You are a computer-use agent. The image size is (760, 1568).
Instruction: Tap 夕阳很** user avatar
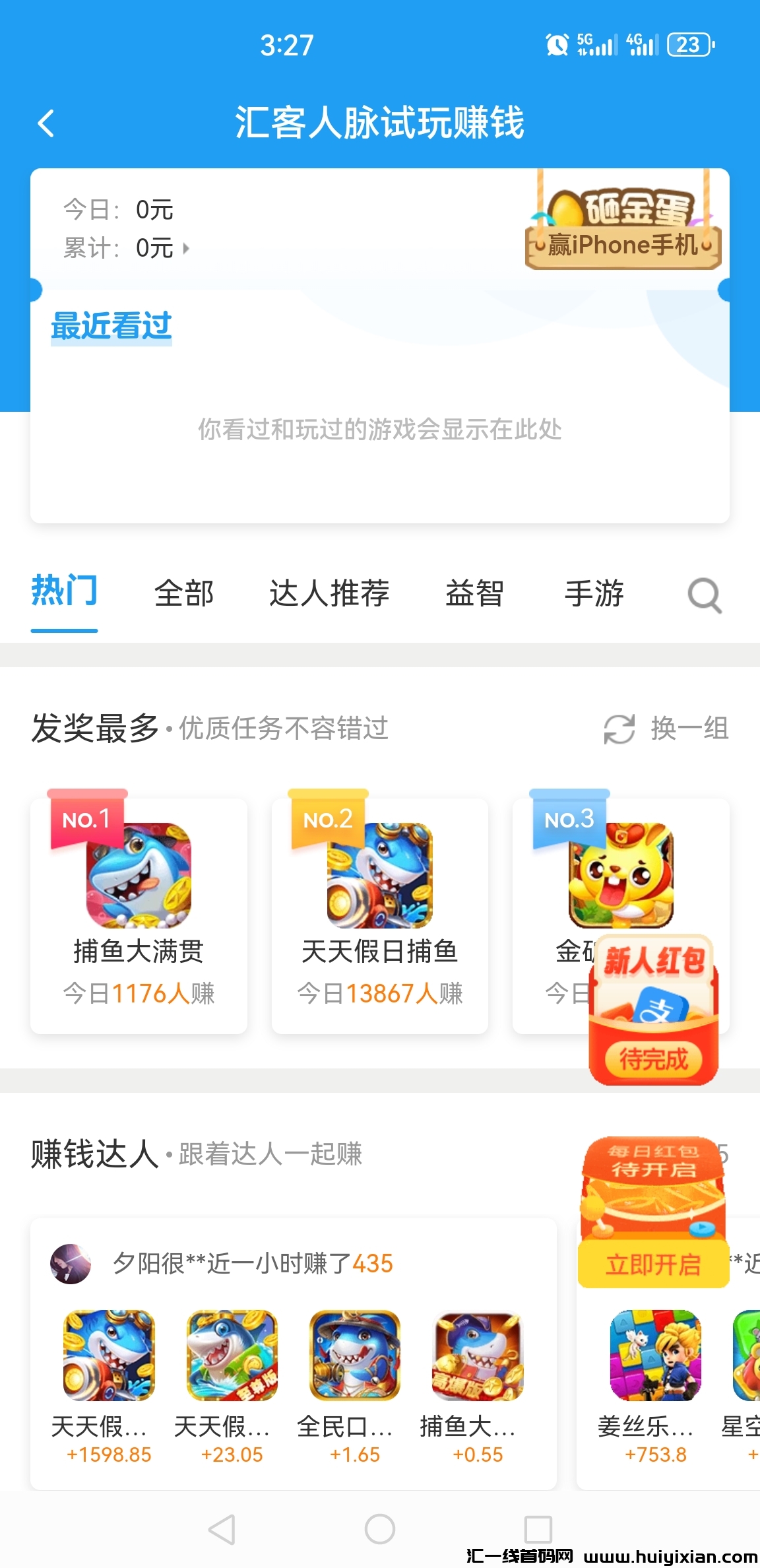tap(71, 1264)
